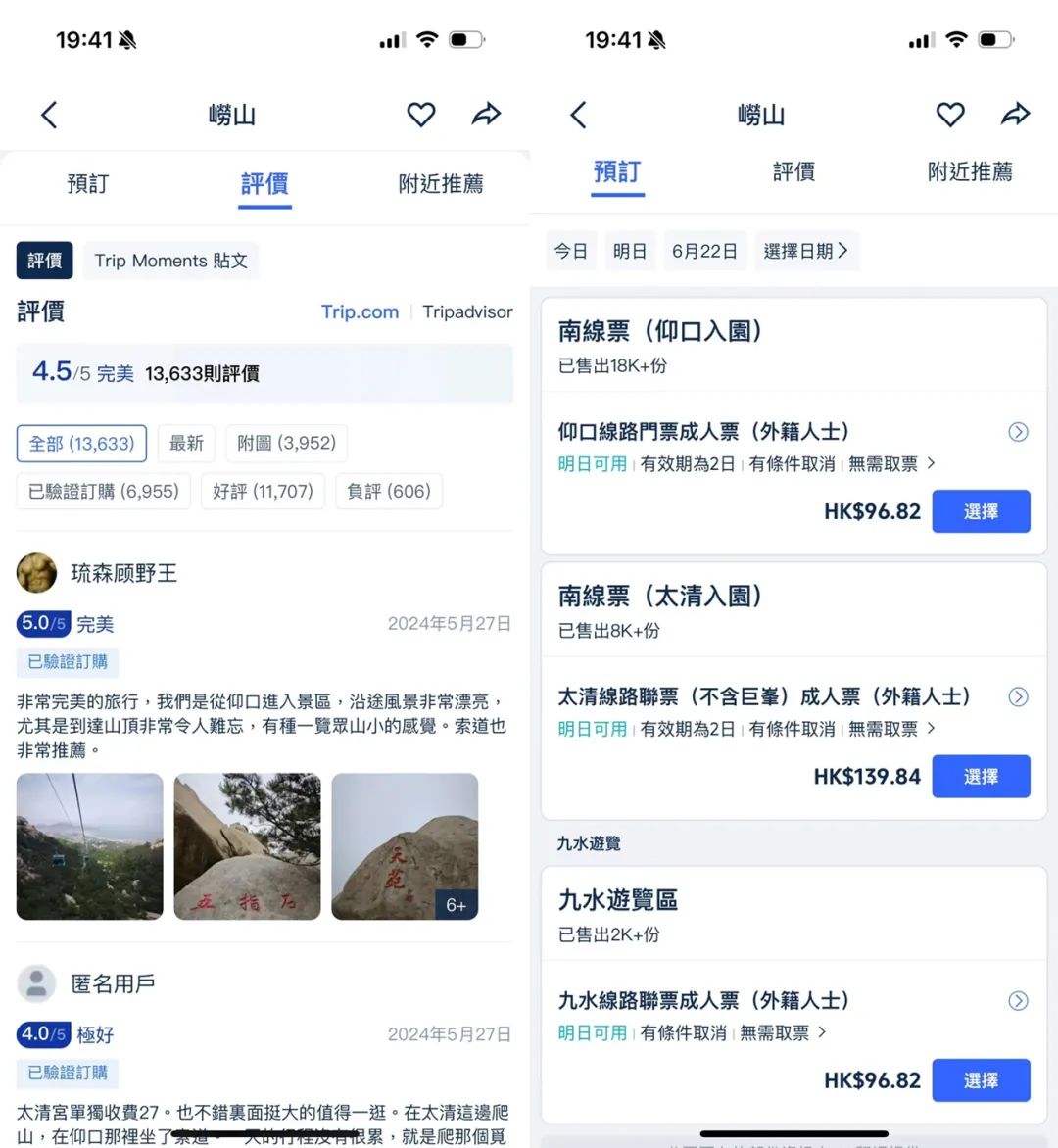Open details arrow for 仰口線路門票成人票
Image resolution: width=1058 pixels, height=1148 pixels.
1018,432
